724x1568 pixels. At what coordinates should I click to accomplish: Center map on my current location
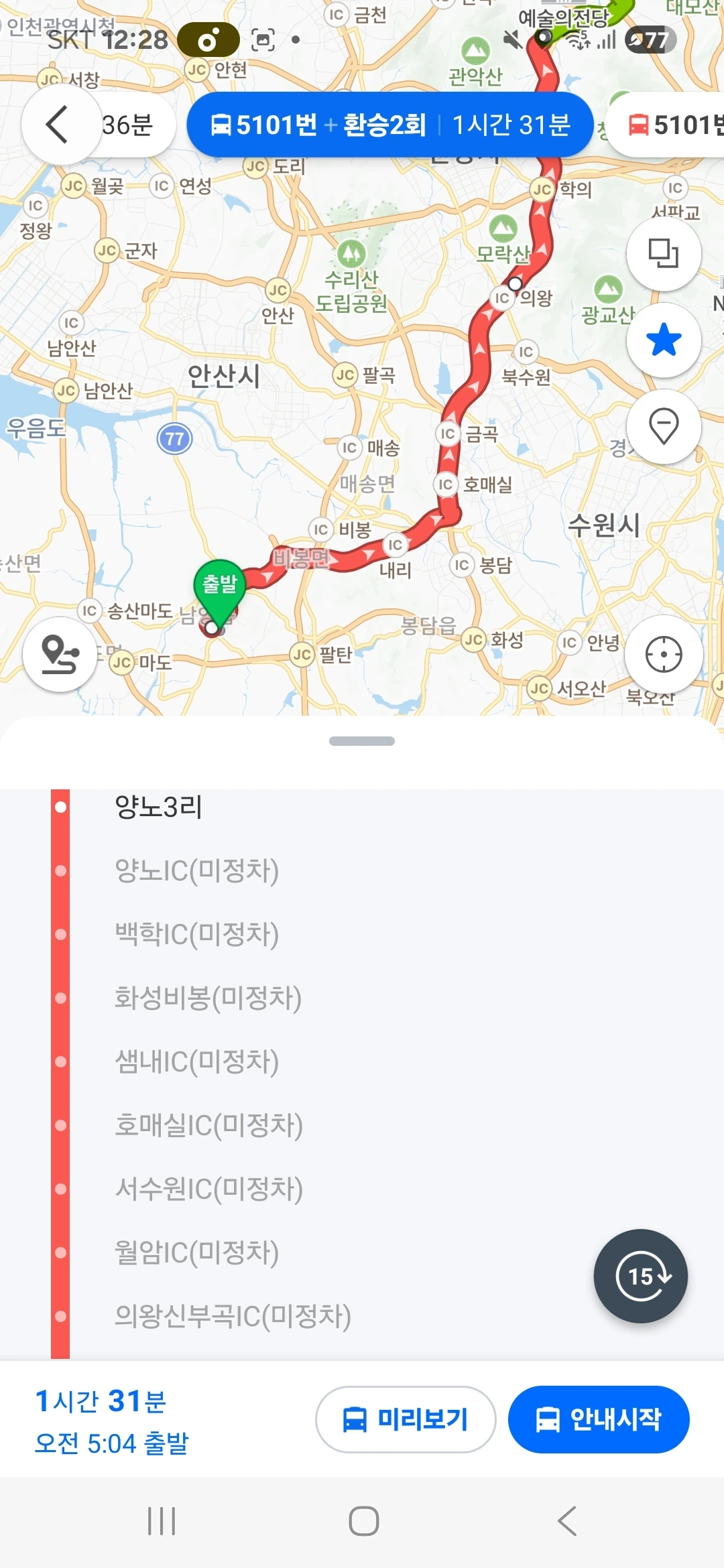click(664, 654)
